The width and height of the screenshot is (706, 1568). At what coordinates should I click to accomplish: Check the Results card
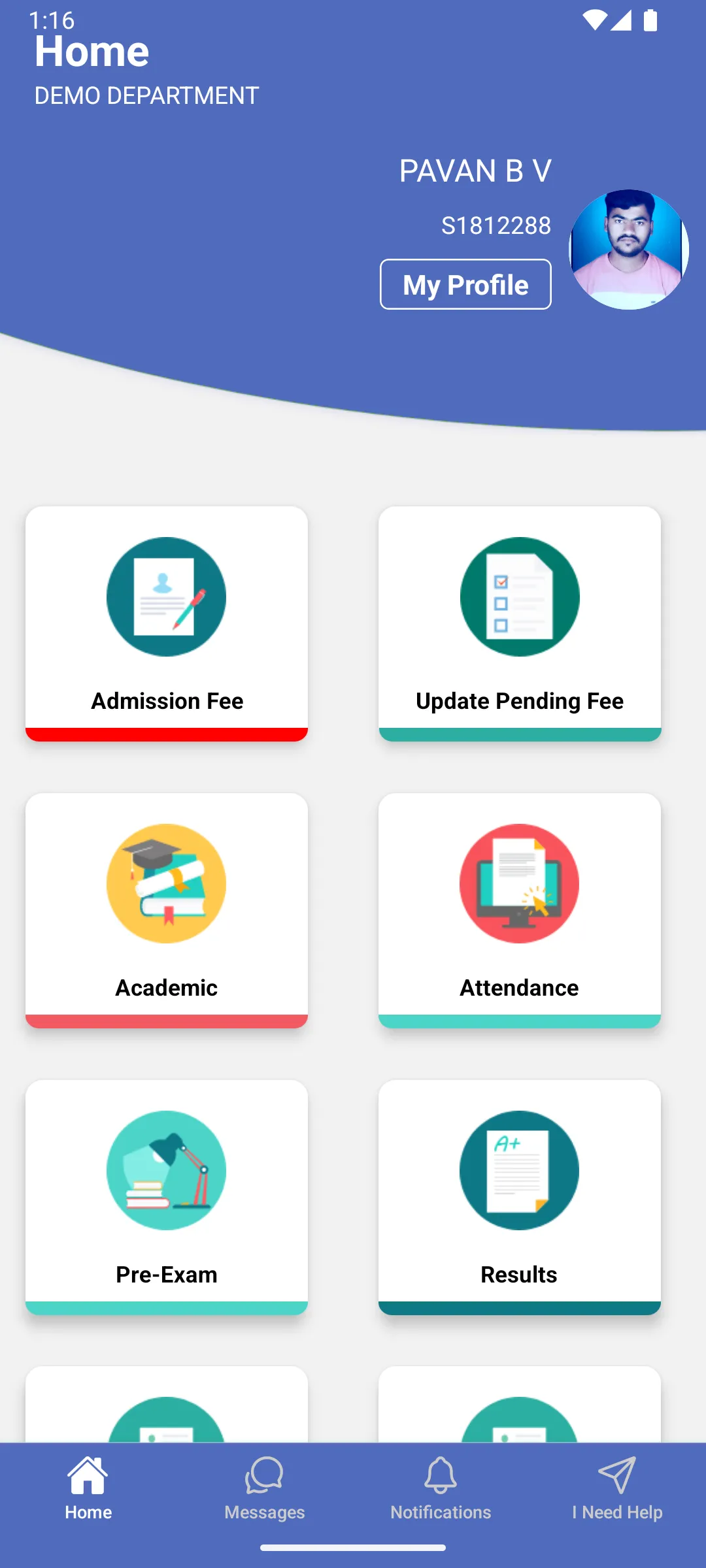tap(520, 1197)
